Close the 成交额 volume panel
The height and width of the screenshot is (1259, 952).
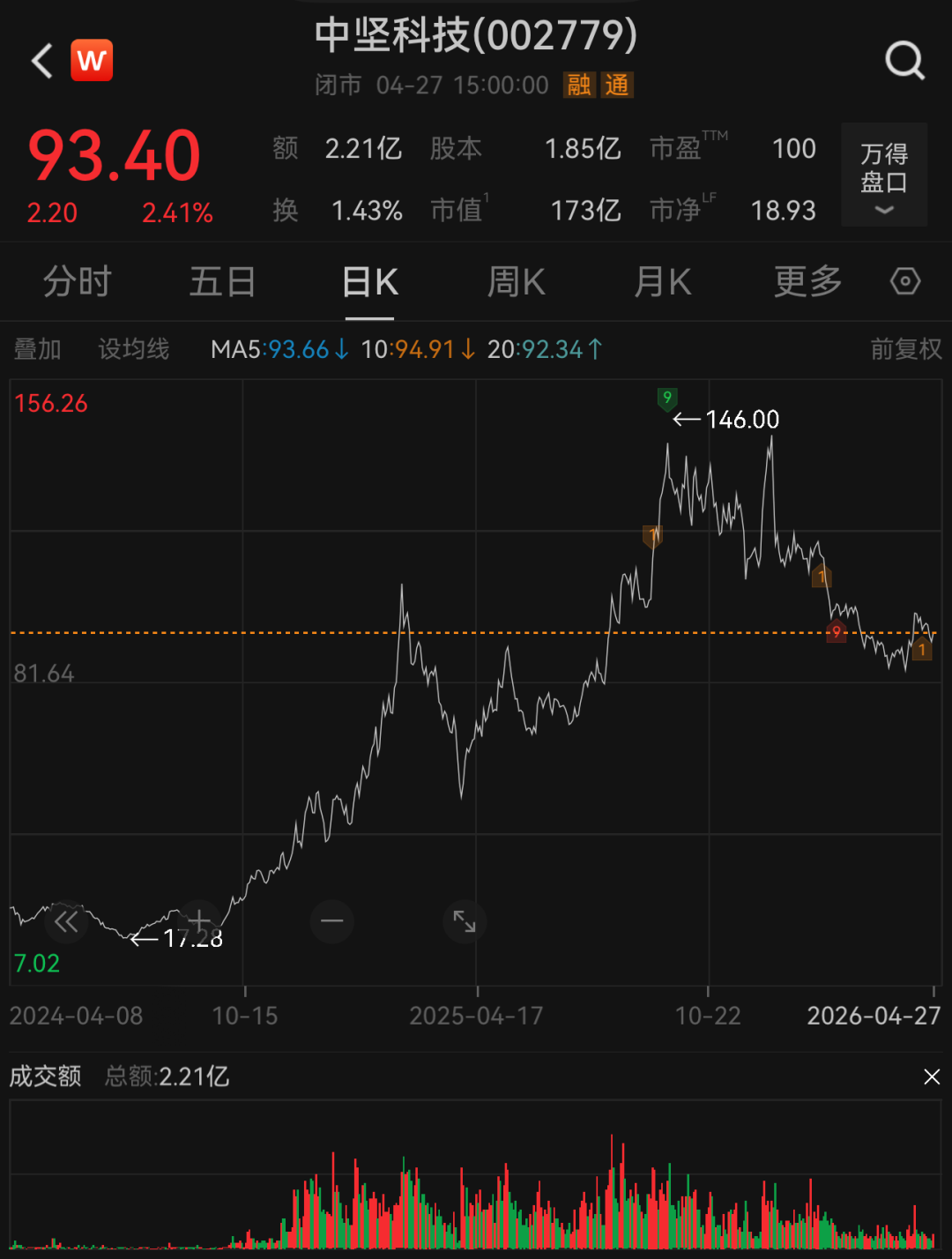(932, 1076)
